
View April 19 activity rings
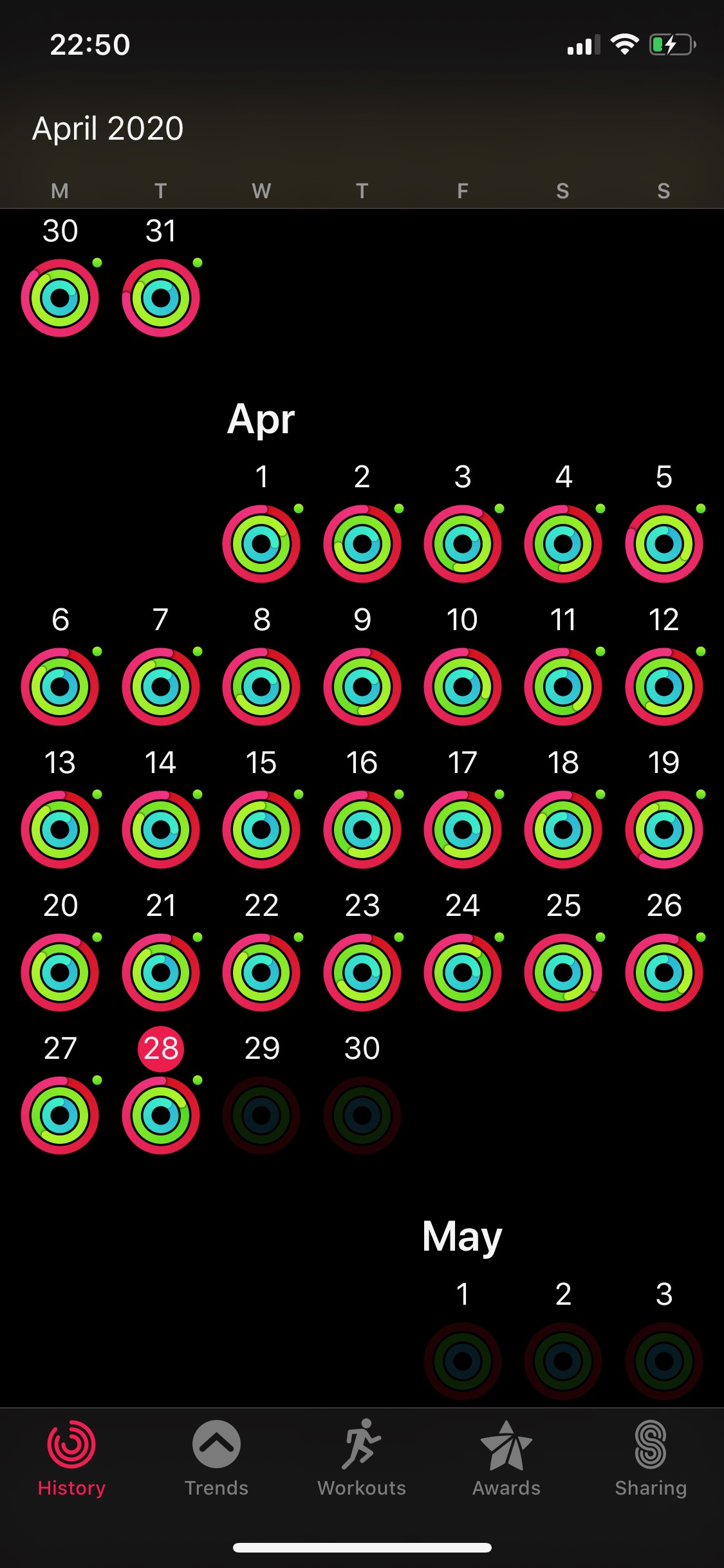(664, 830)
